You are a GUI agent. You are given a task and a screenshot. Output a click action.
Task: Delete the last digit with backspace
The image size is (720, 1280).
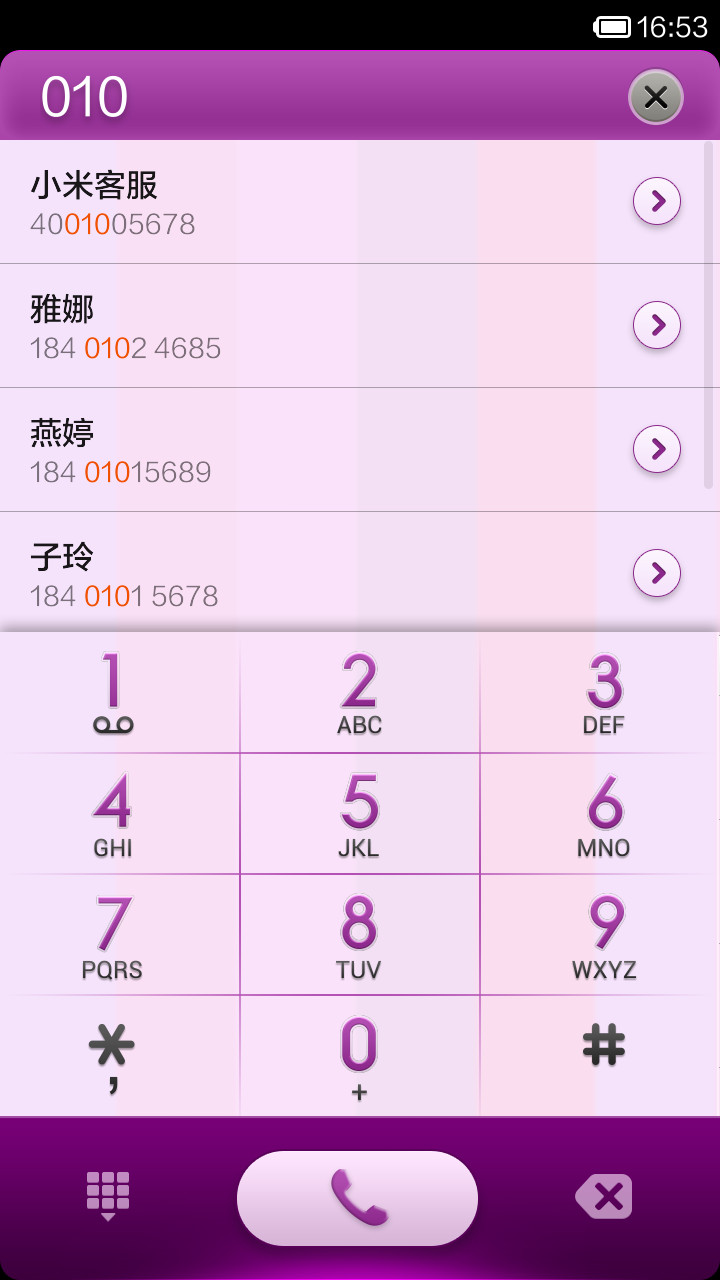[604, 1196]
